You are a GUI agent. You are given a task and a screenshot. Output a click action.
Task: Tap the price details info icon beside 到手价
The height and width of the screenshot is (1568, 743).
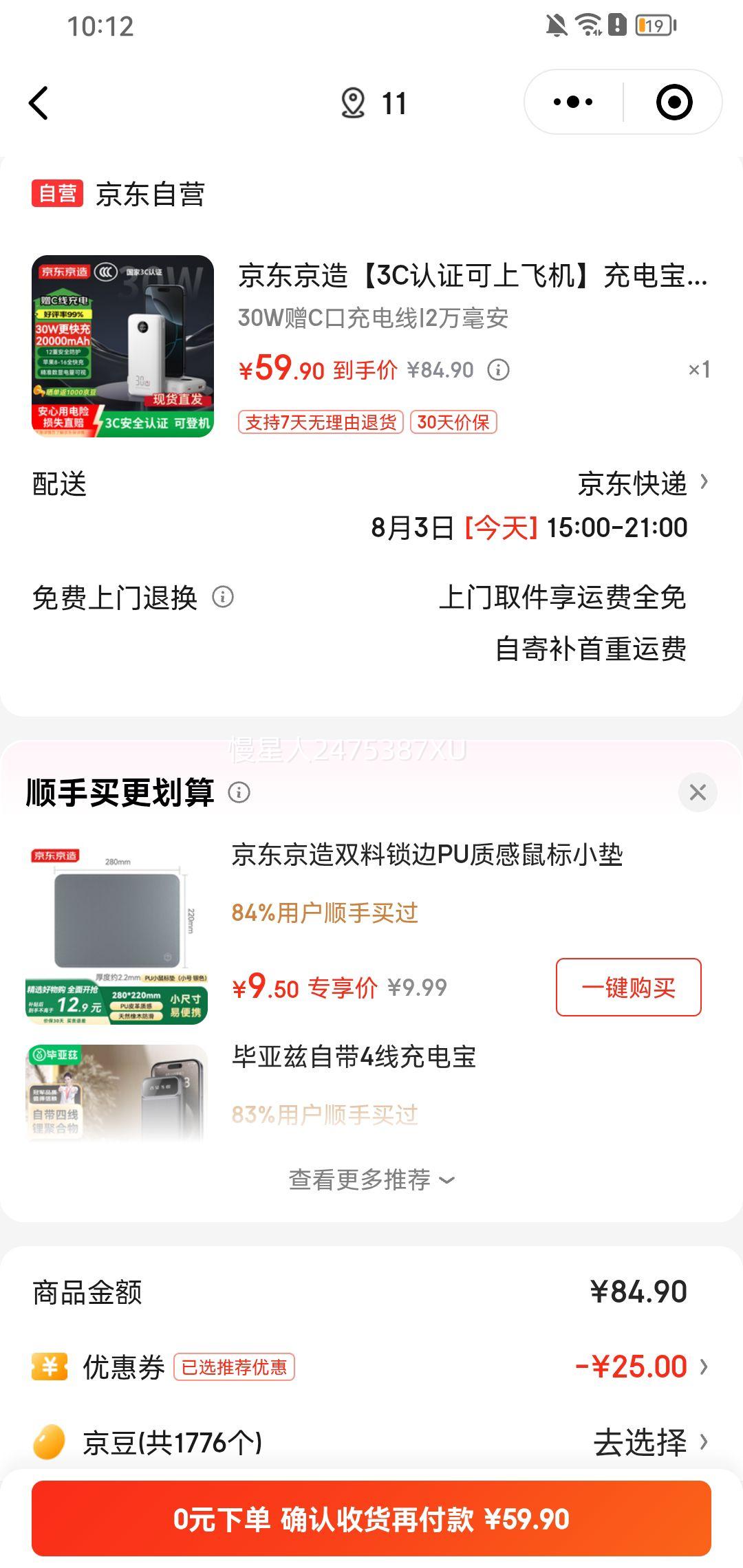pos(497,370)
